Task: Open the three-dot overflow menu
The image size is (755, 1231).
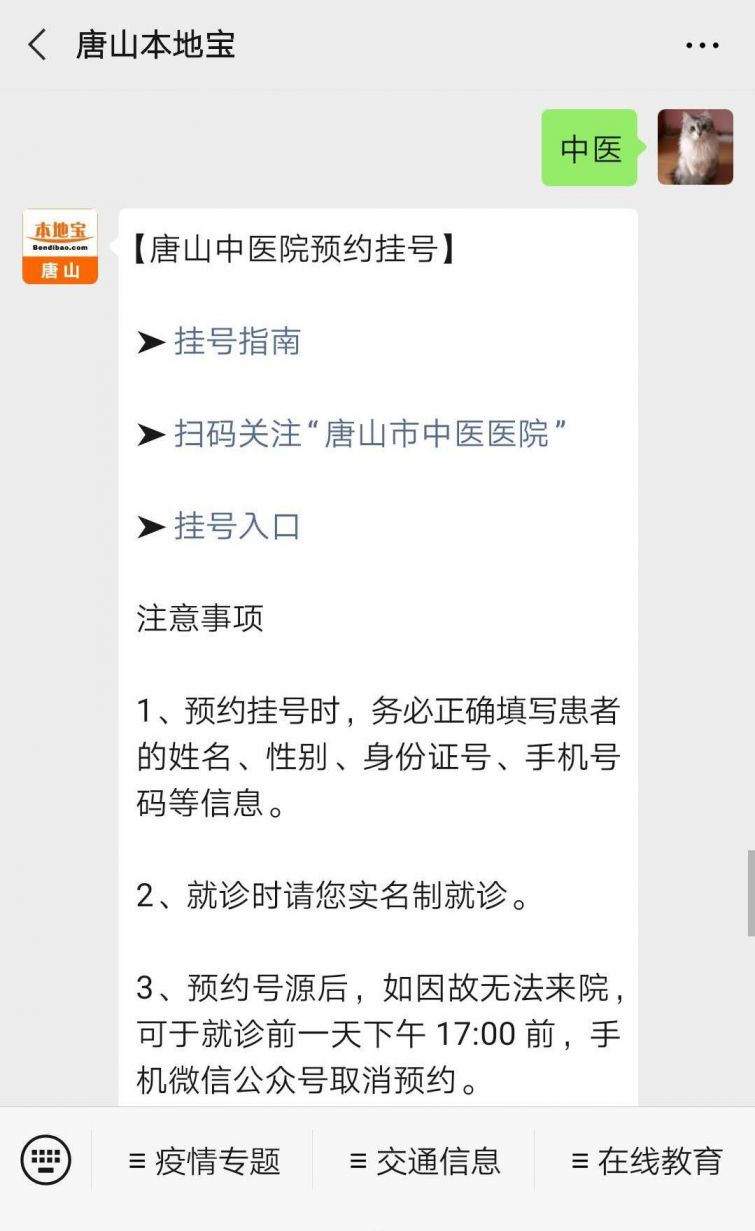Action: tap(702, 46)
